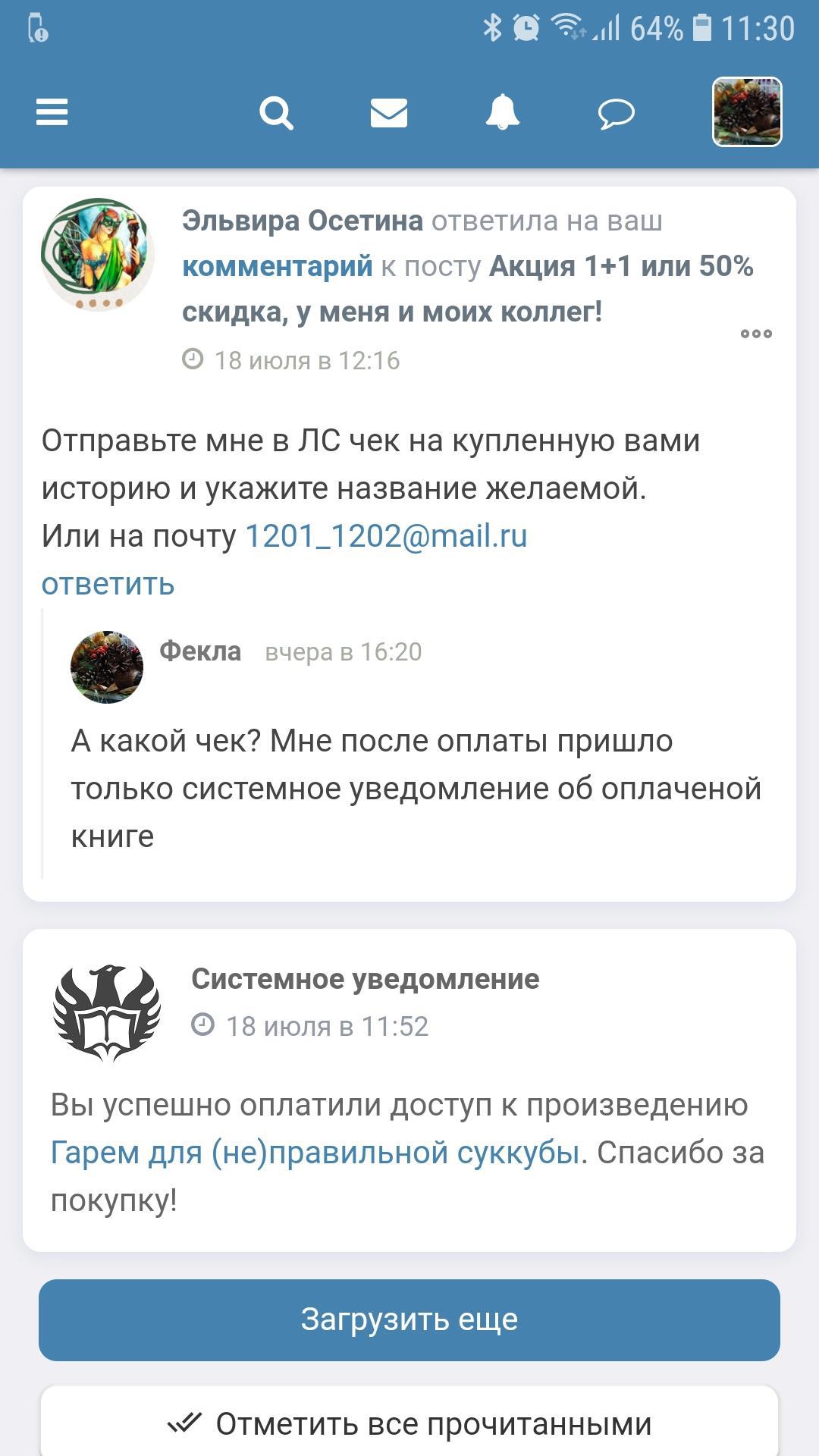Open the messages envelope icon
Screen dimensions: 819x1456
(389, 113)
